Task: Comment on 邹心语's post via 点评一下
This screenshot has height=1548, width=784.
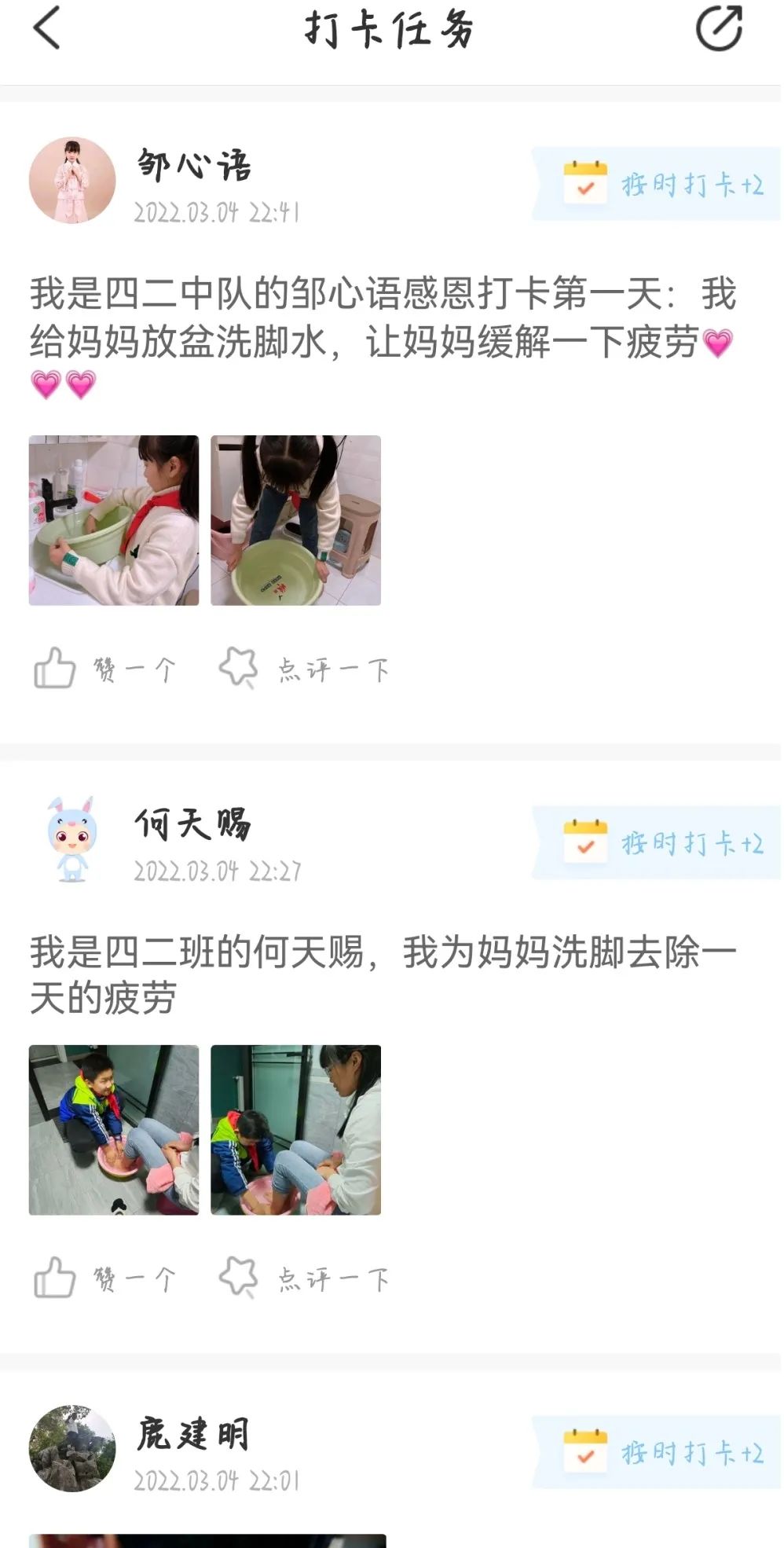Action: 305,669
